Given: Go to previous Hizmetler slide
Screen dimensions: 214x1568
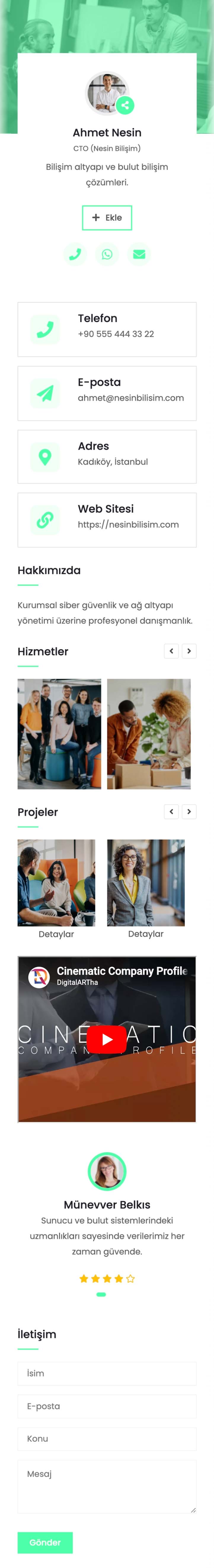Looking at the screenshot, I should pyautogui.click(x=171, y=651).
